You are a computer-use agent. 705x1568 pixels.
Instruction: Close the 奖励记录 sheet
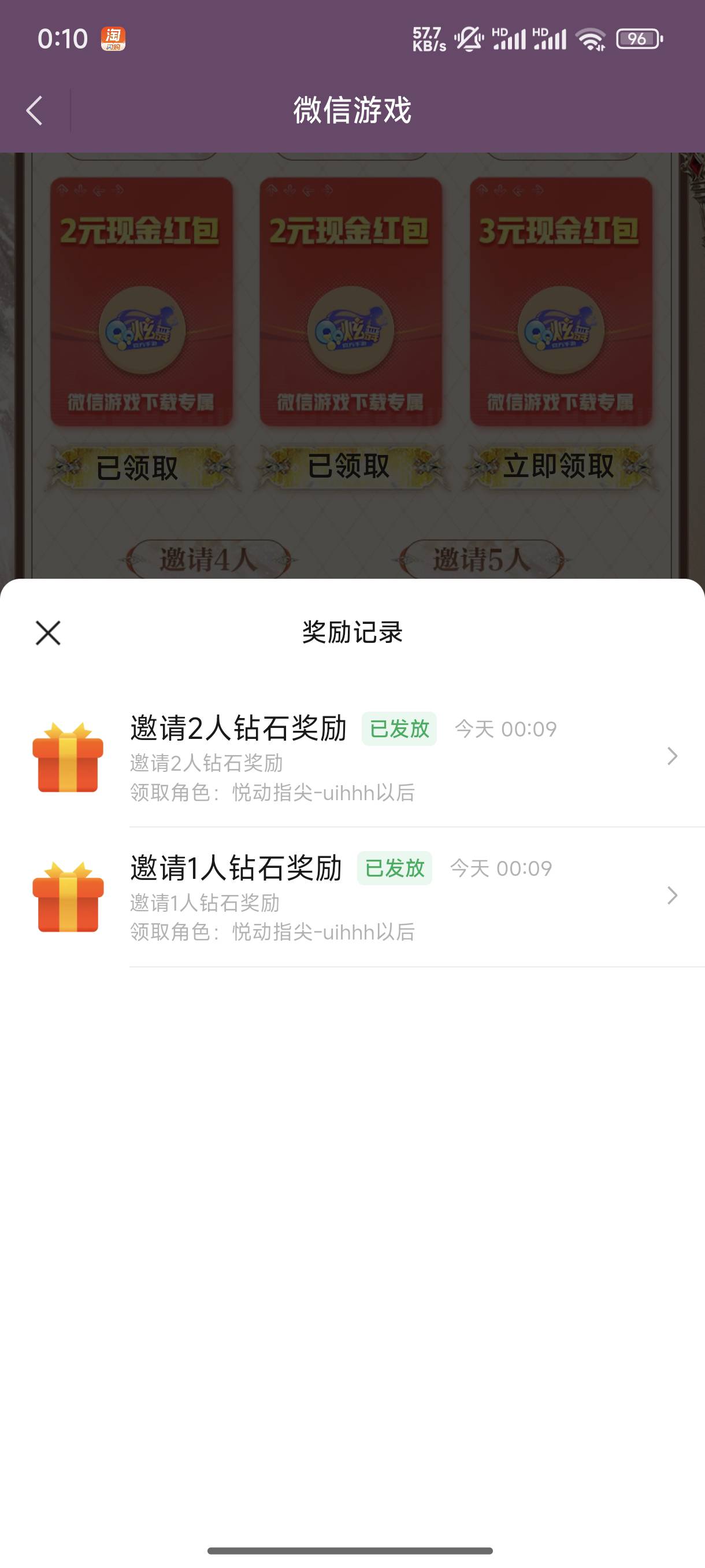click(x=48, y=633)
